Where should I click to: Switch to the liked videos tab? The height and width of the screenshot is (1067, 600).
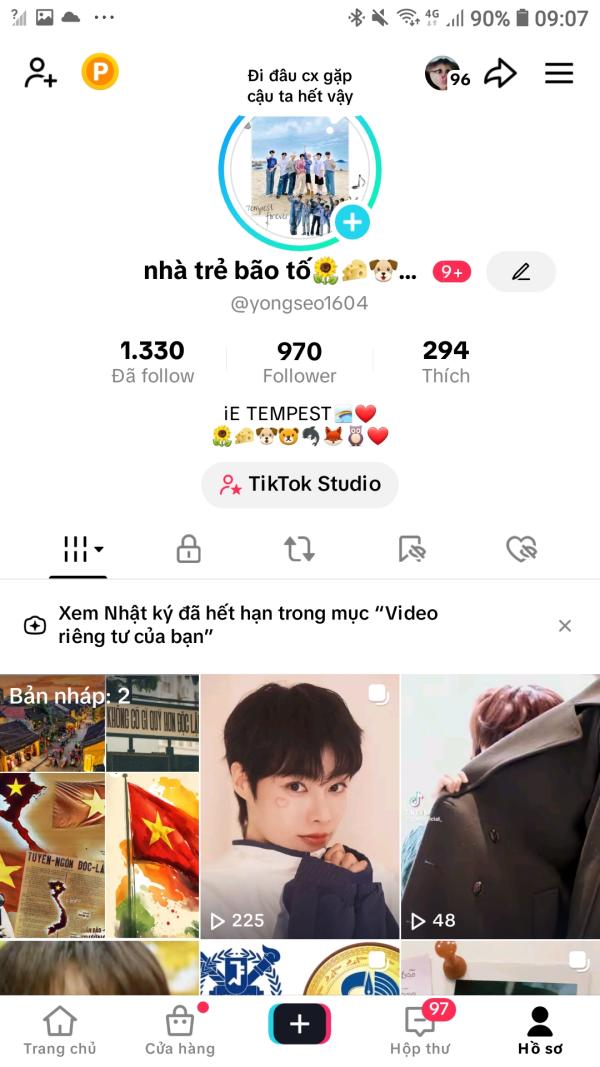[521, 548]
